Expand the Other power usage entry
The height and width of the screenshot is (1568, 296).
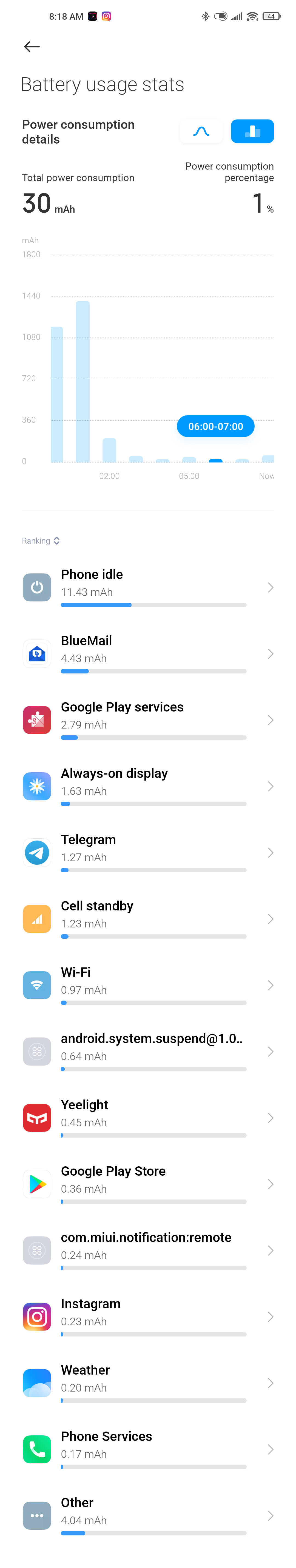[x=147, y=1516]
